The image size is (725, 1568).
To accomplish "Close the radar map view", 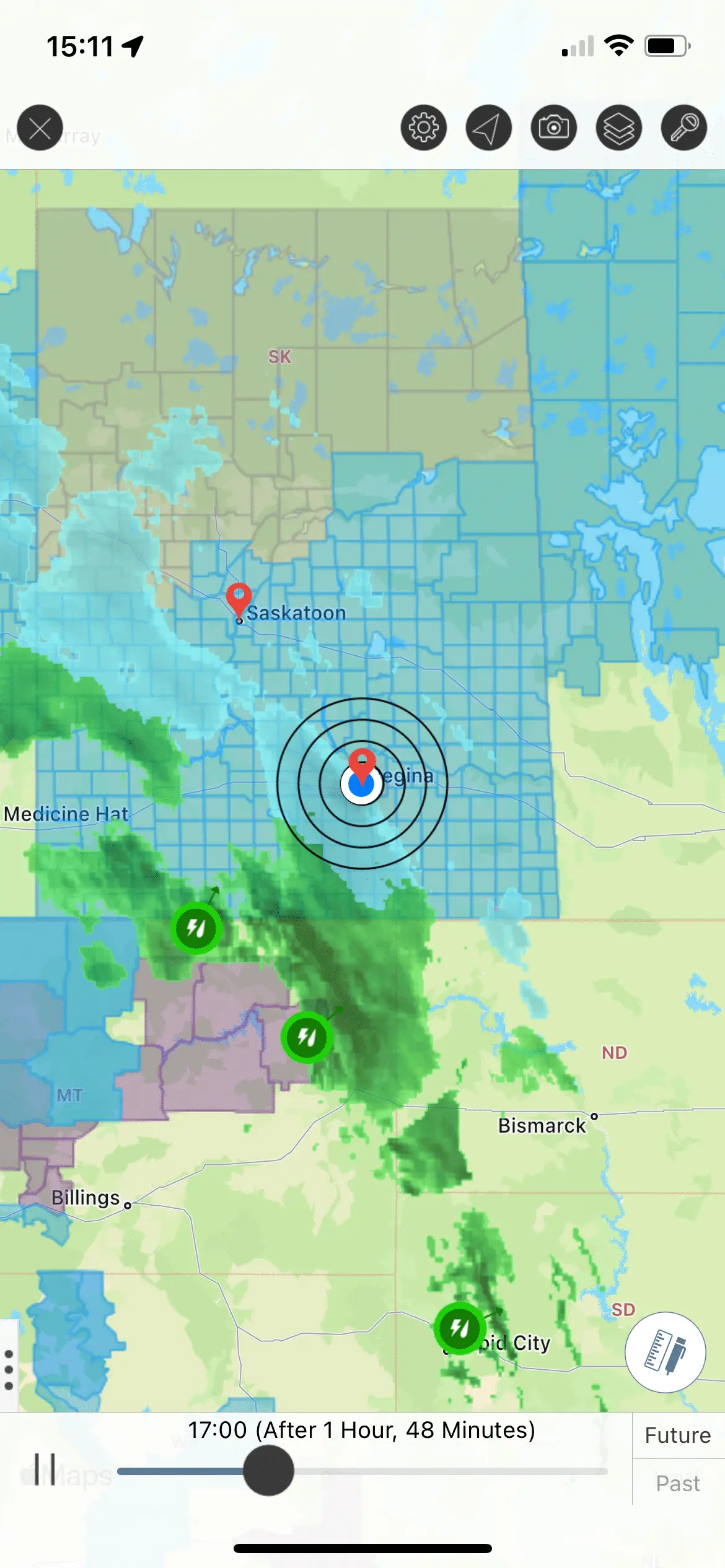I will (x=40, y=128).
